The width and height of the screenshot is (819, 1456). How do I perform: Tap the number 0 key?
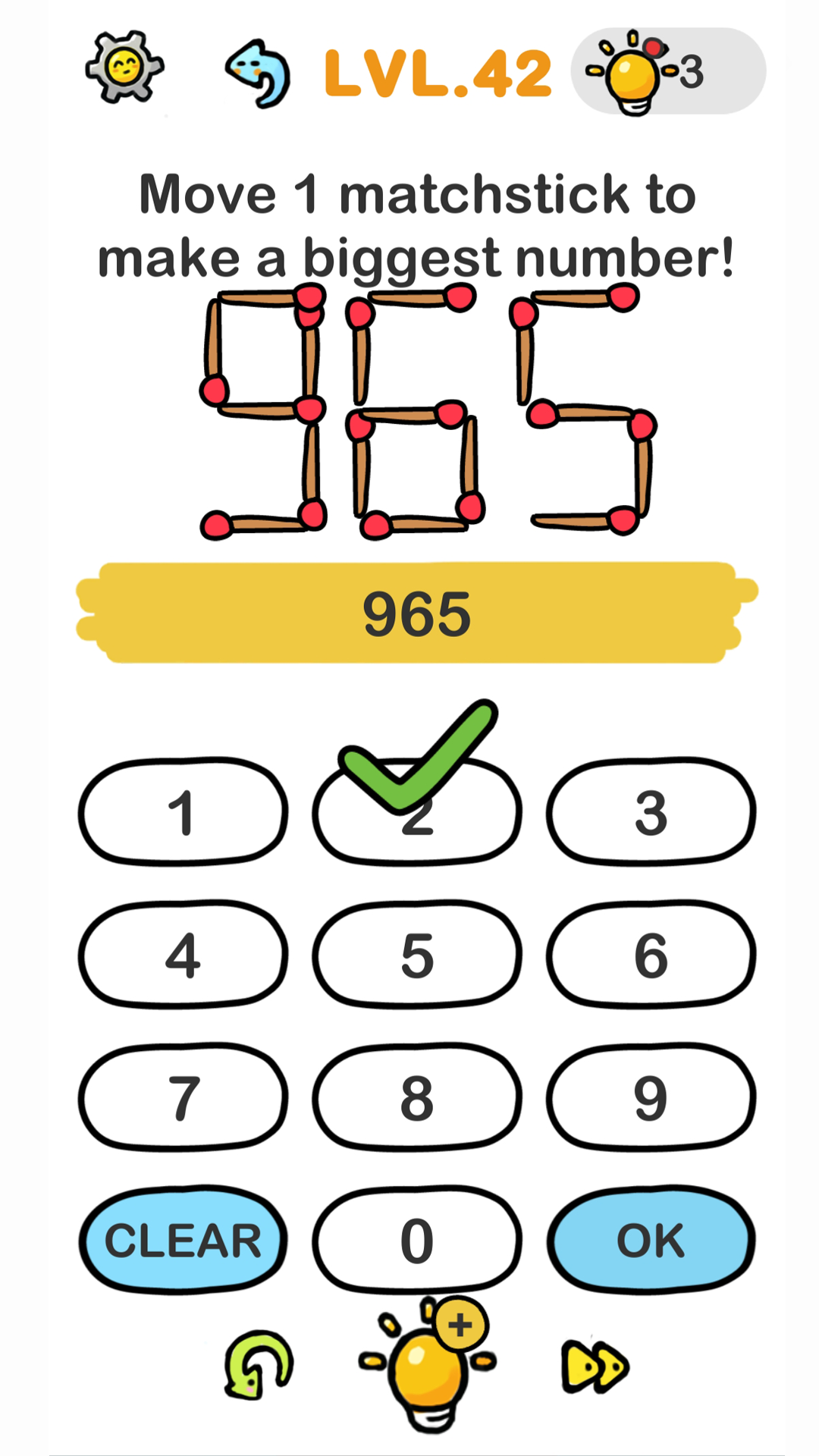(417, 1241)
